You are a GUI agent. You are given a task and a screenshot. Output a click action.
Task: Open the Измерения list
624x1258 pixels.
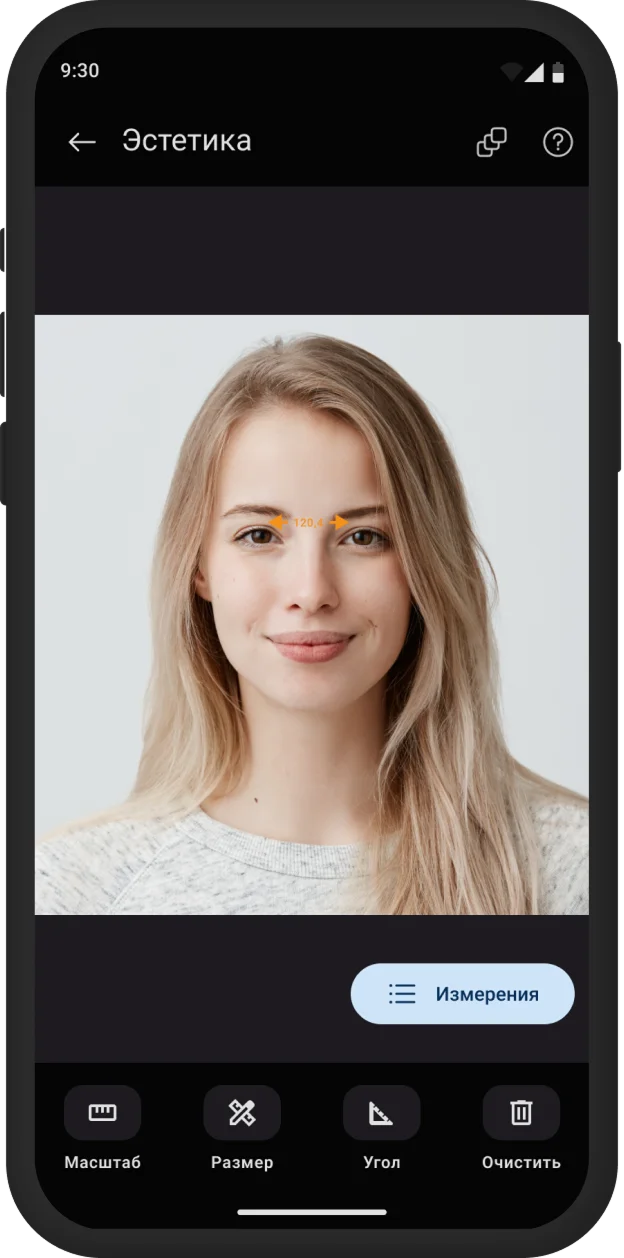click(x=462, y=993)
